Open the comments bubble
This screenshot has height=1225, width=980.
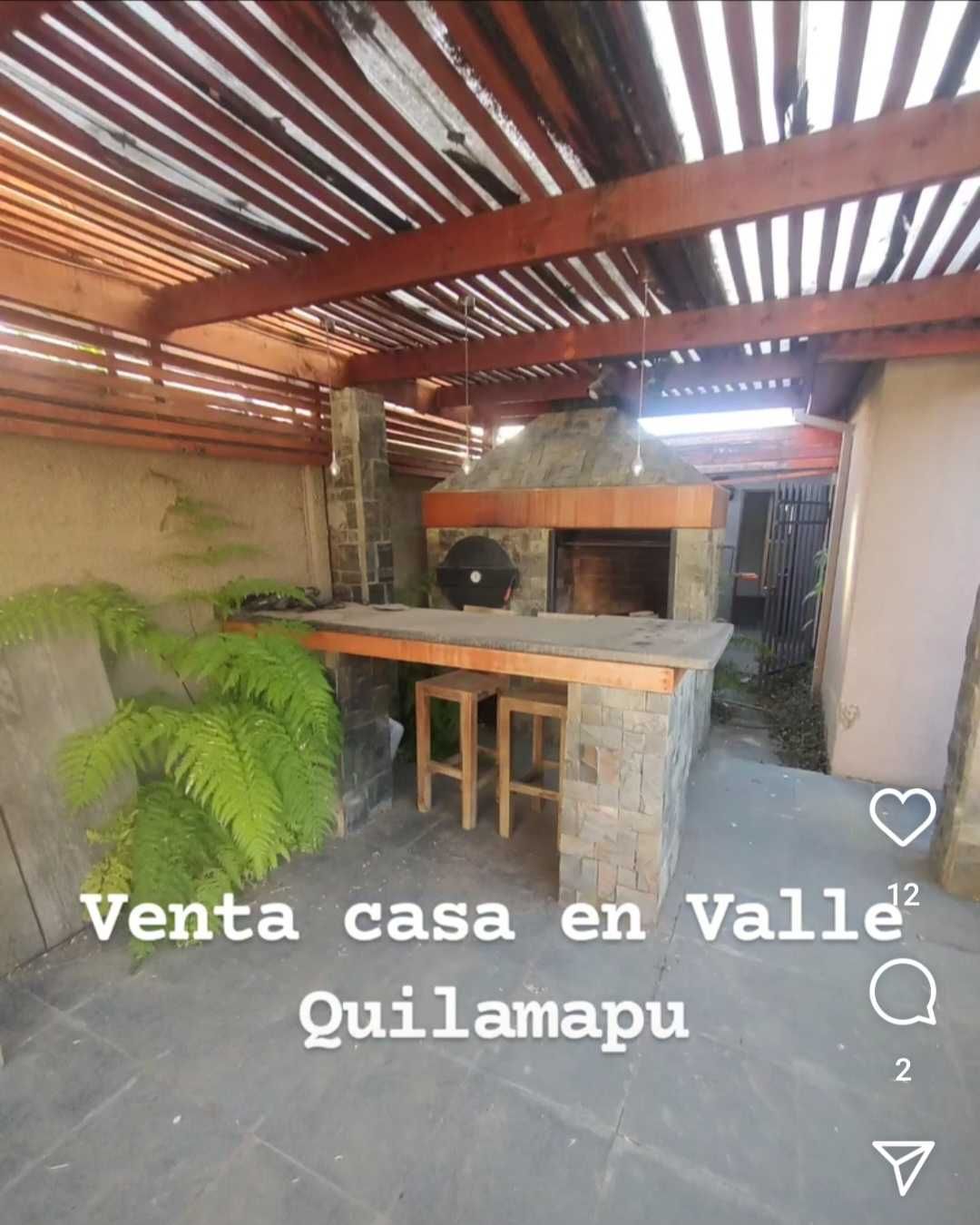click(902, 991)
